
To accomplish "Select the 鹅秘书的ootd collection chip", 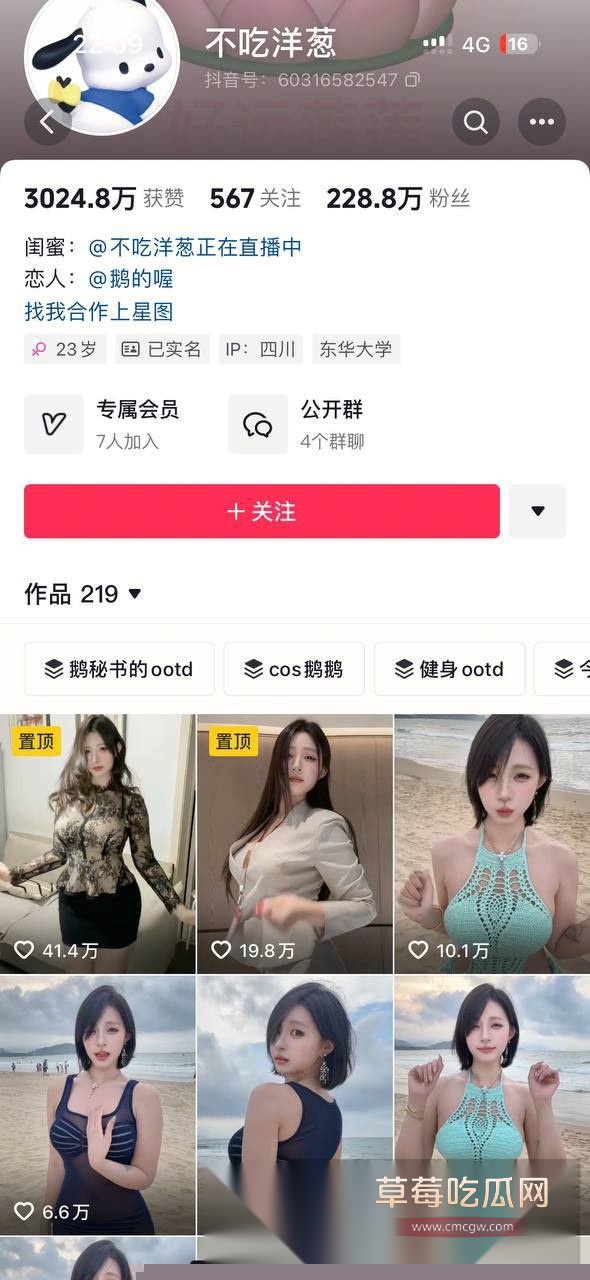I will tap(119, 669).
